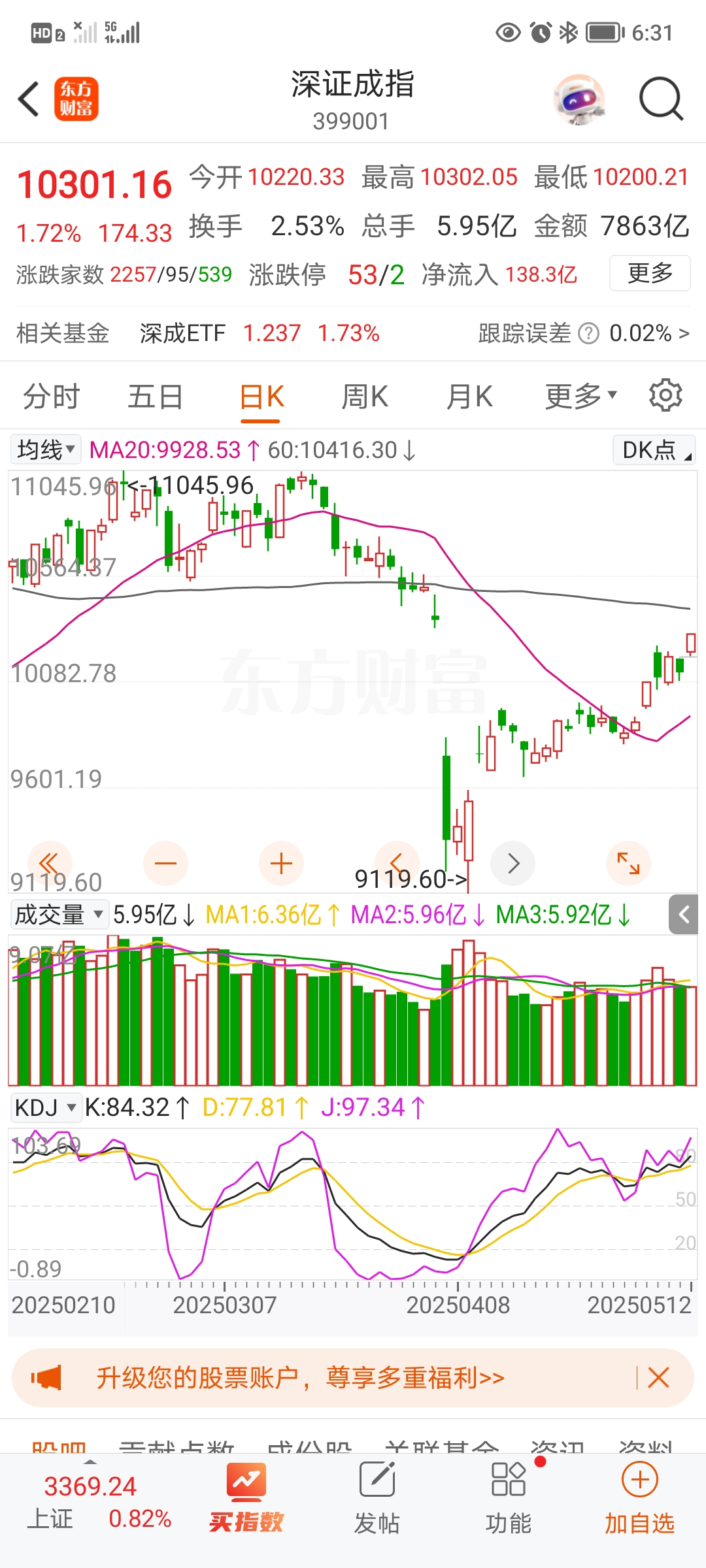Switch to the 月K chart tab
Image resolution: width=706 pixels, height=1568 pixels.
(469, 397)
